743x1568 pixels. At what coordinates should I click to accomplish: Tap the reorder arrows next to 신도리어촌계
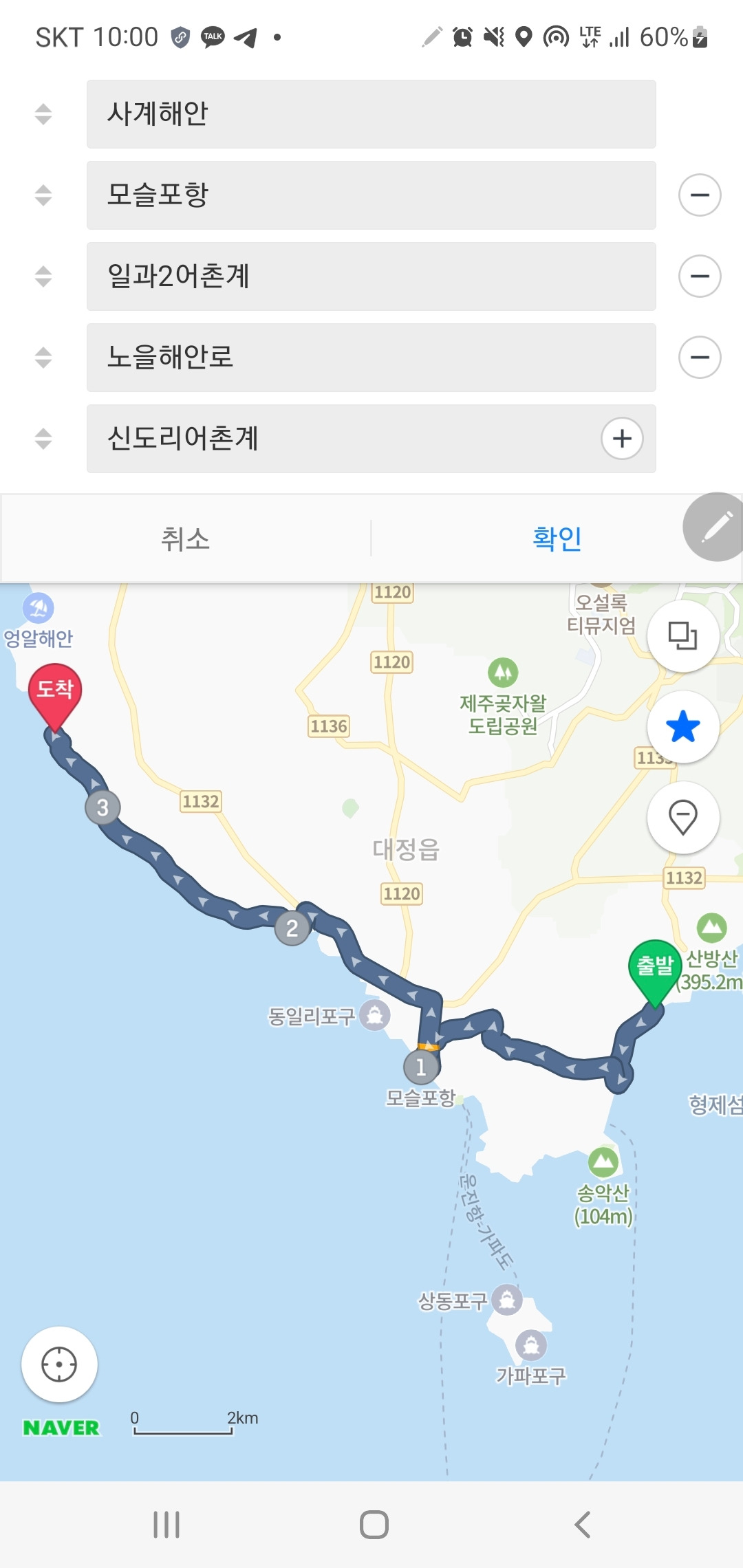tap(41, 439)
